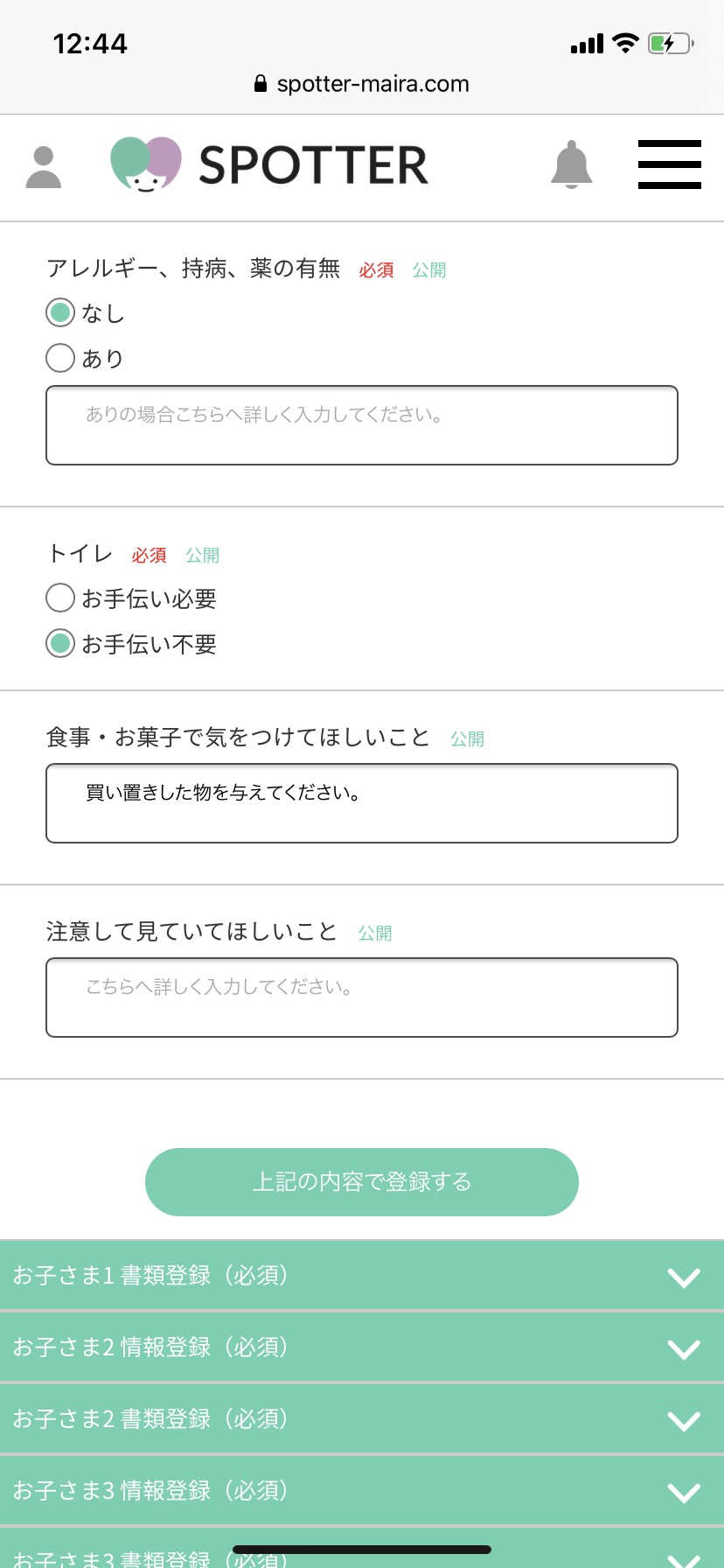Expand お子さま3 情報登録 section
724x1568 pixels.
point(362,1490)
